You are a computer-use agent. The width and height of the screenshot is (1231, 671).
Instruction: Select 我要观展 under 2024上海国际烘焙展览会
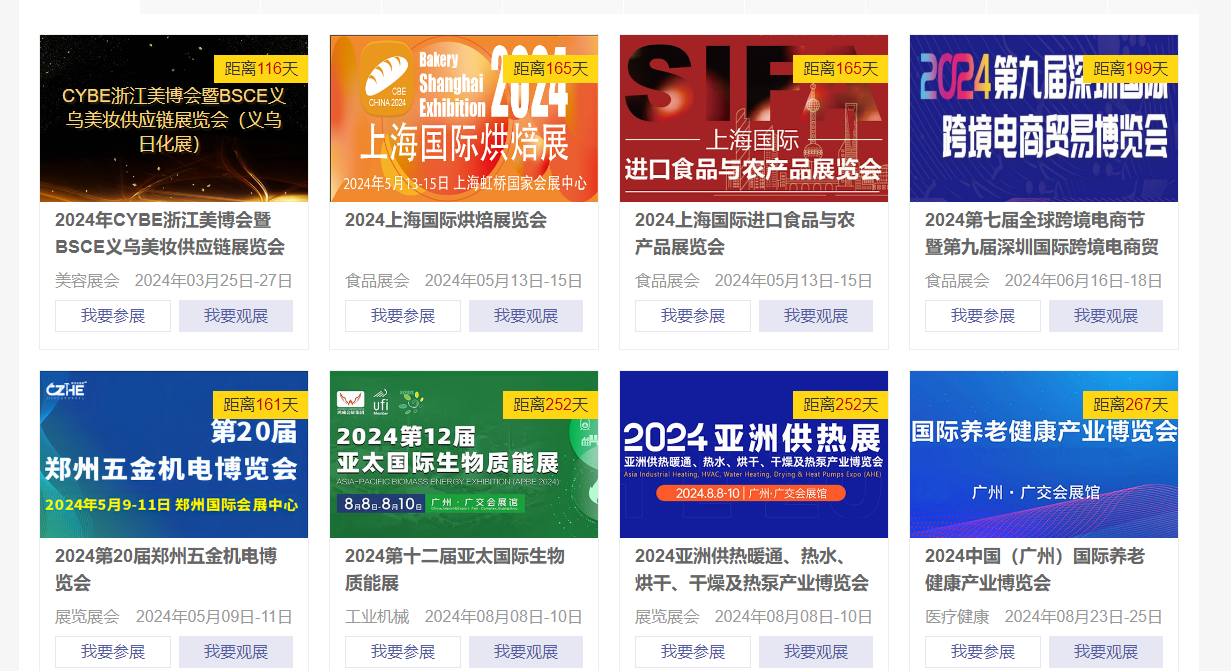pyautogui.click(x=526, y=316)
